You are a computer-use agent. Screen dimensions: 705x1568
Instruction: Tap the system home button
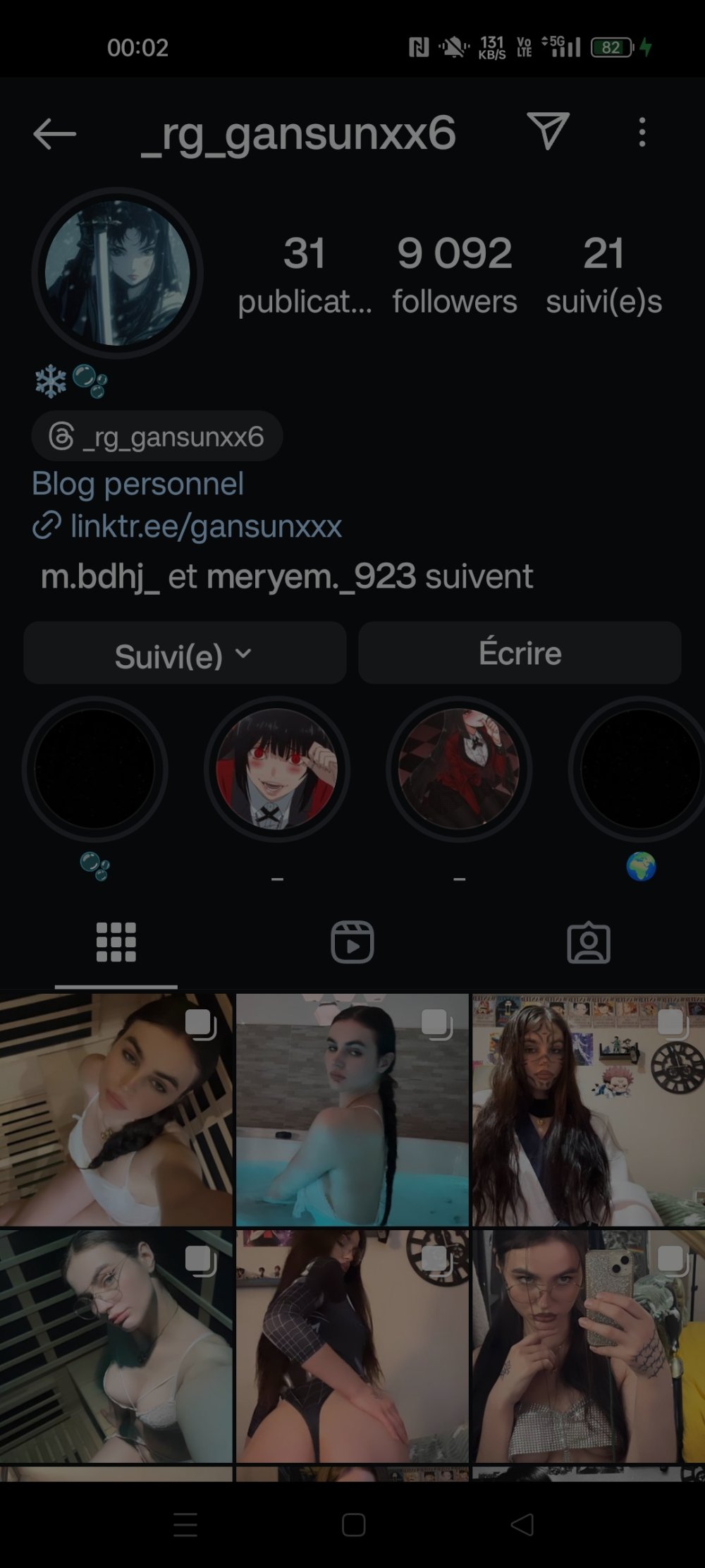353,1525
